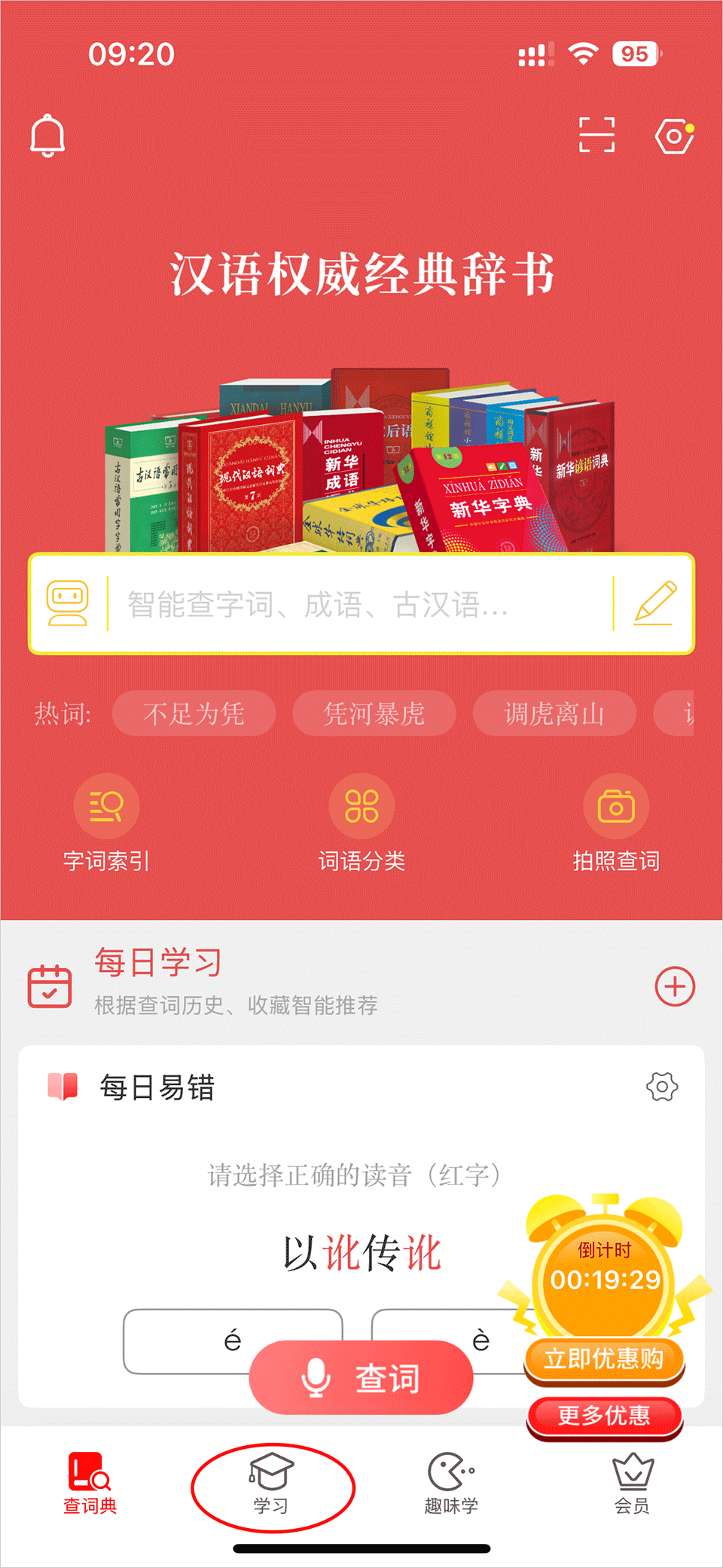Select hot word 凭河暴虎
Viewport: 723px width, 1568px height.
tap(374, 714)
